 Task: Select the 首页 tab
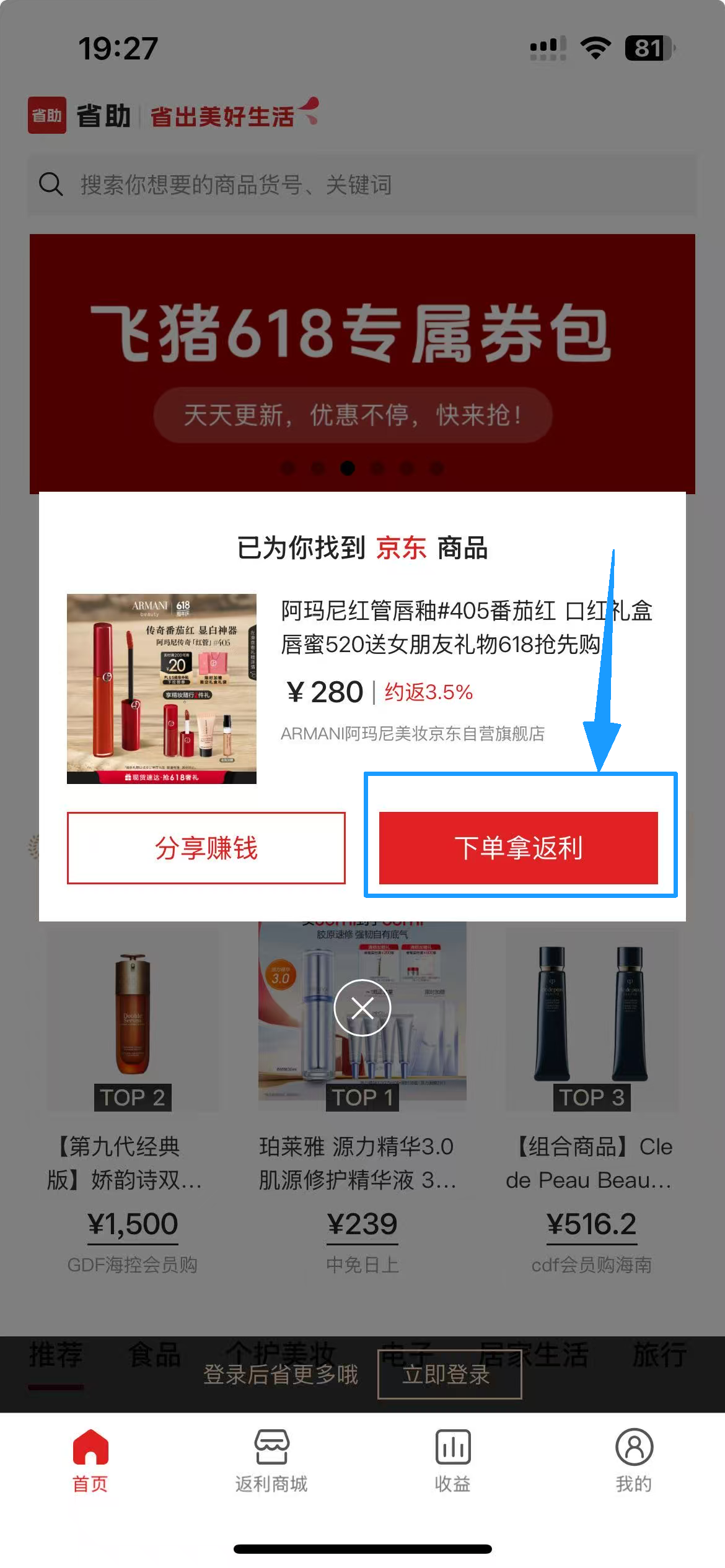(x=90, y=1460)
